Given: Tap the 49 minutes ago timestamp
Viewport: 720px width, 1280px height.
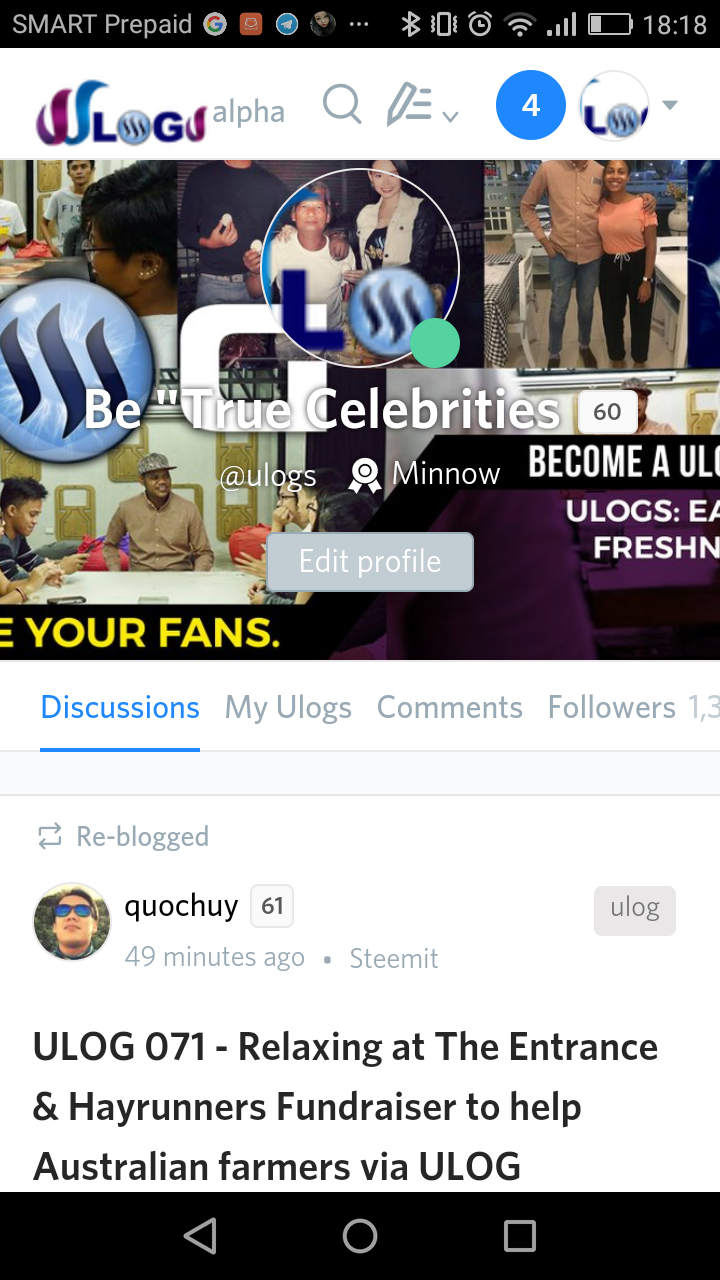Looking at the screenshot, I should coord(214,958).
